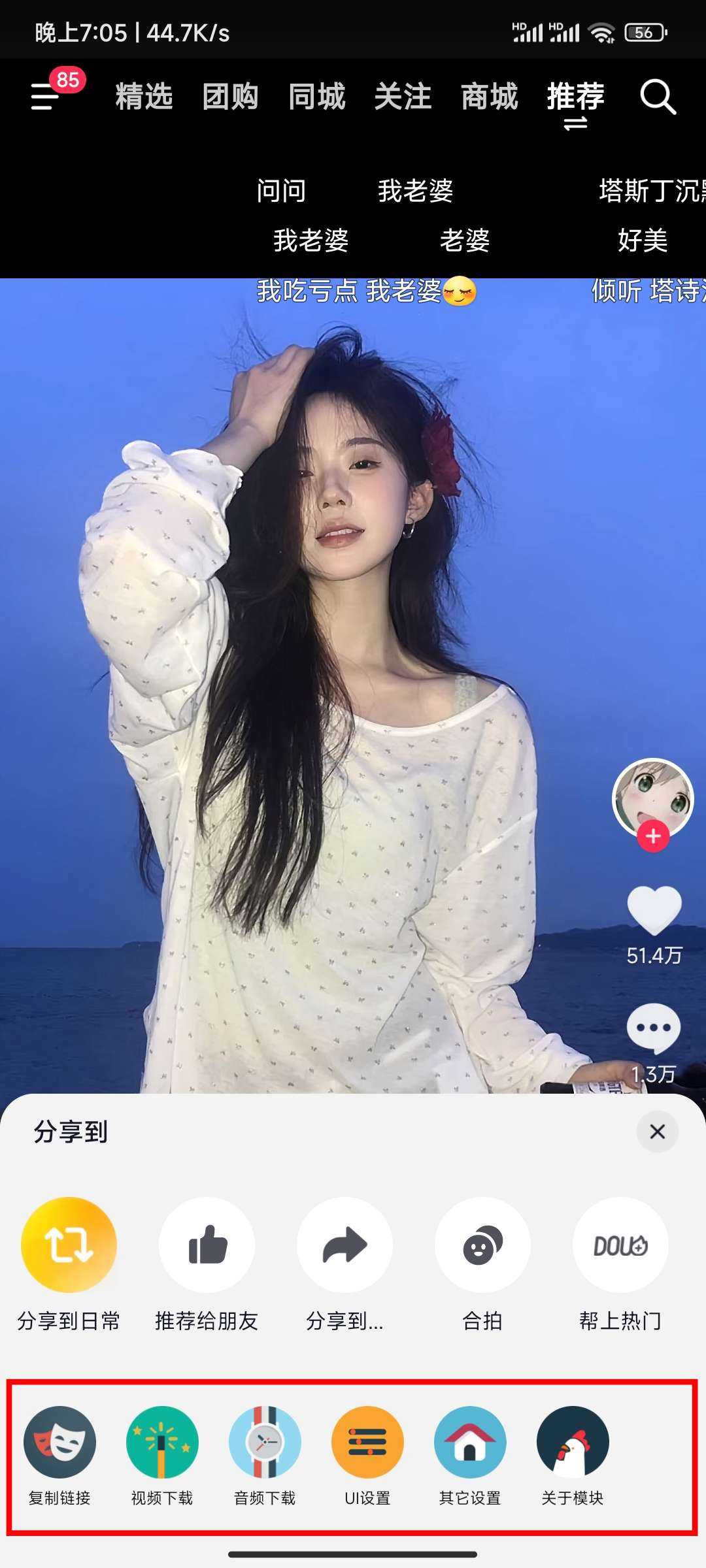Choose 推荐给朋友 thumbs-up option
The width and height of the screenshot is (706, 1568).
click(207, 1245)
